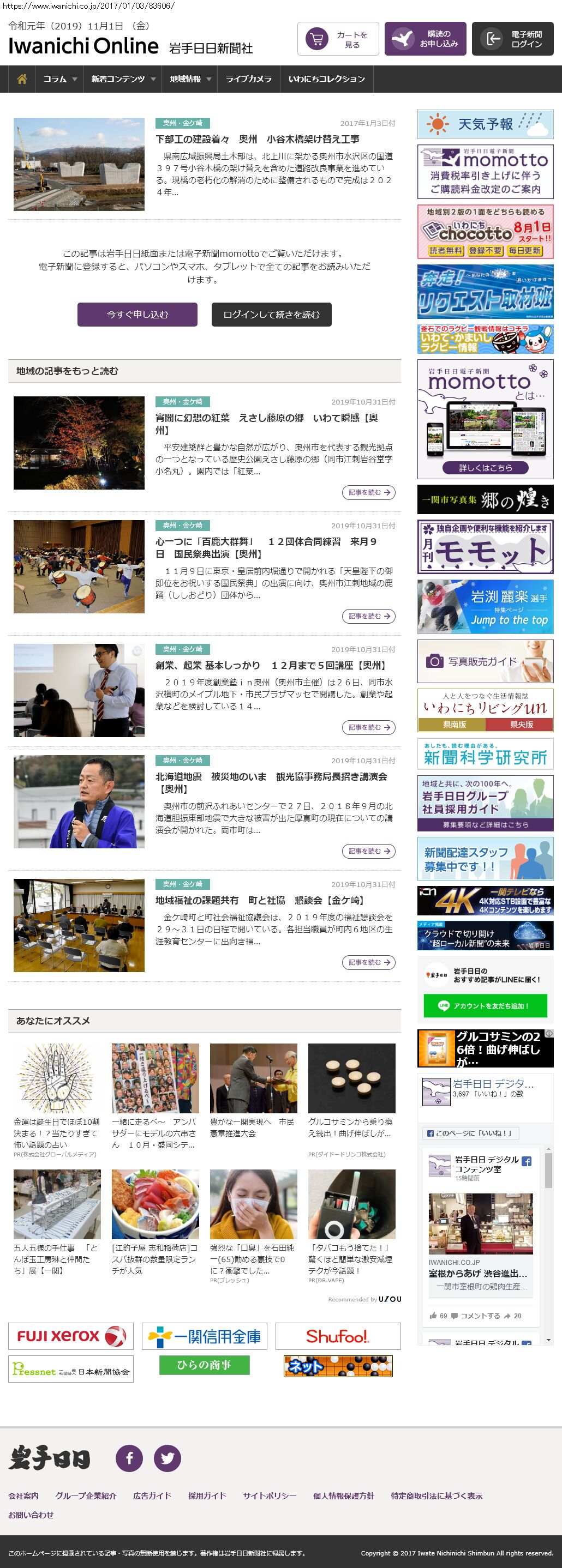The height and width of the screenshot is (1568, 562).
Task: Open ライブカメラ page
Action: (x=248, y=79)
